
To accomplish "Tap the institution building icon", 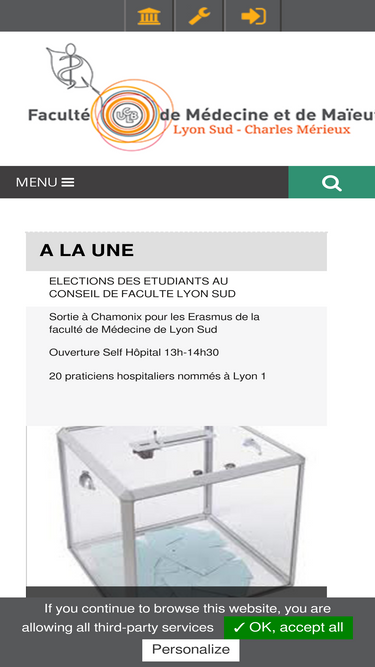I will coord(149,16).
